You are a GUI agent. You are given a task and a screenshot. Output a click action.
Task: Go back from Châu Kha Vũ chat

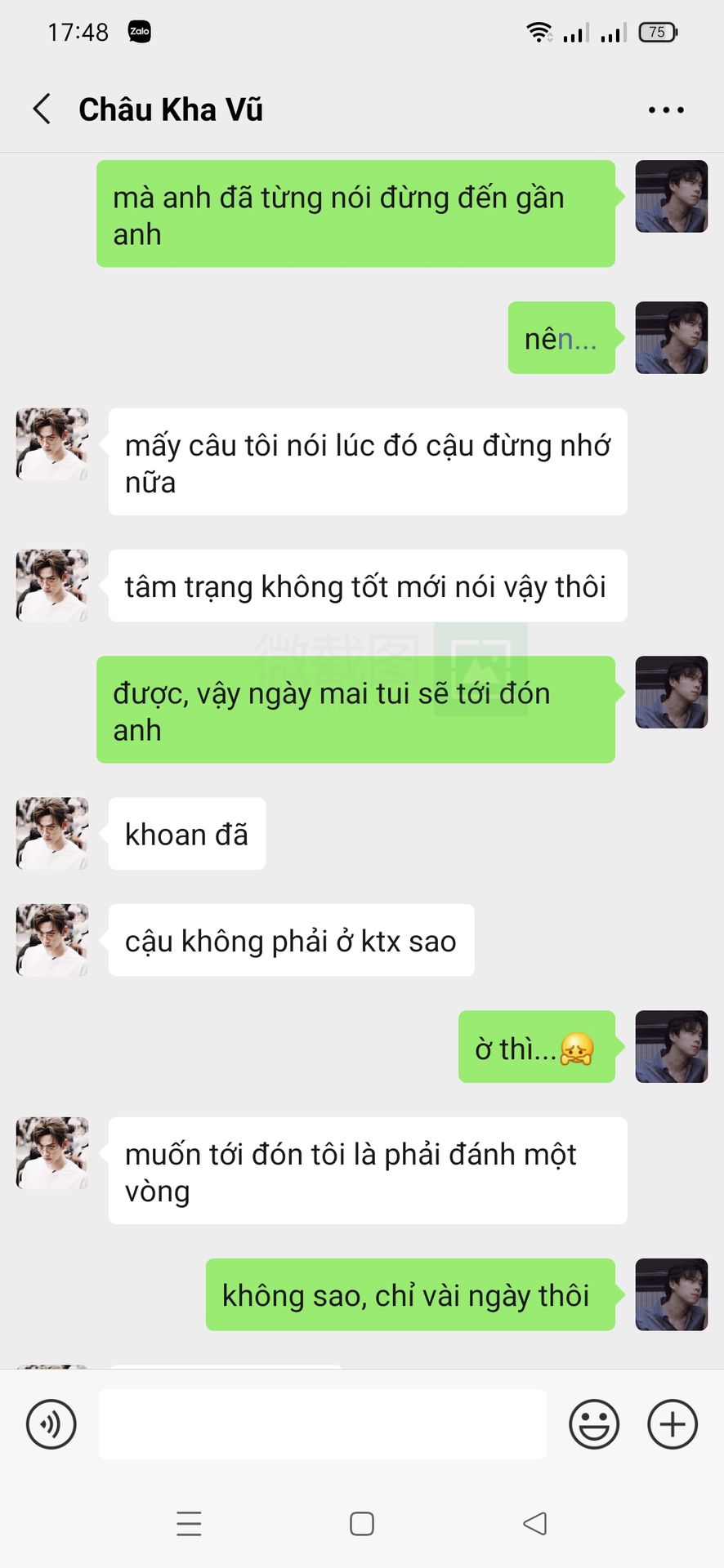42,109
